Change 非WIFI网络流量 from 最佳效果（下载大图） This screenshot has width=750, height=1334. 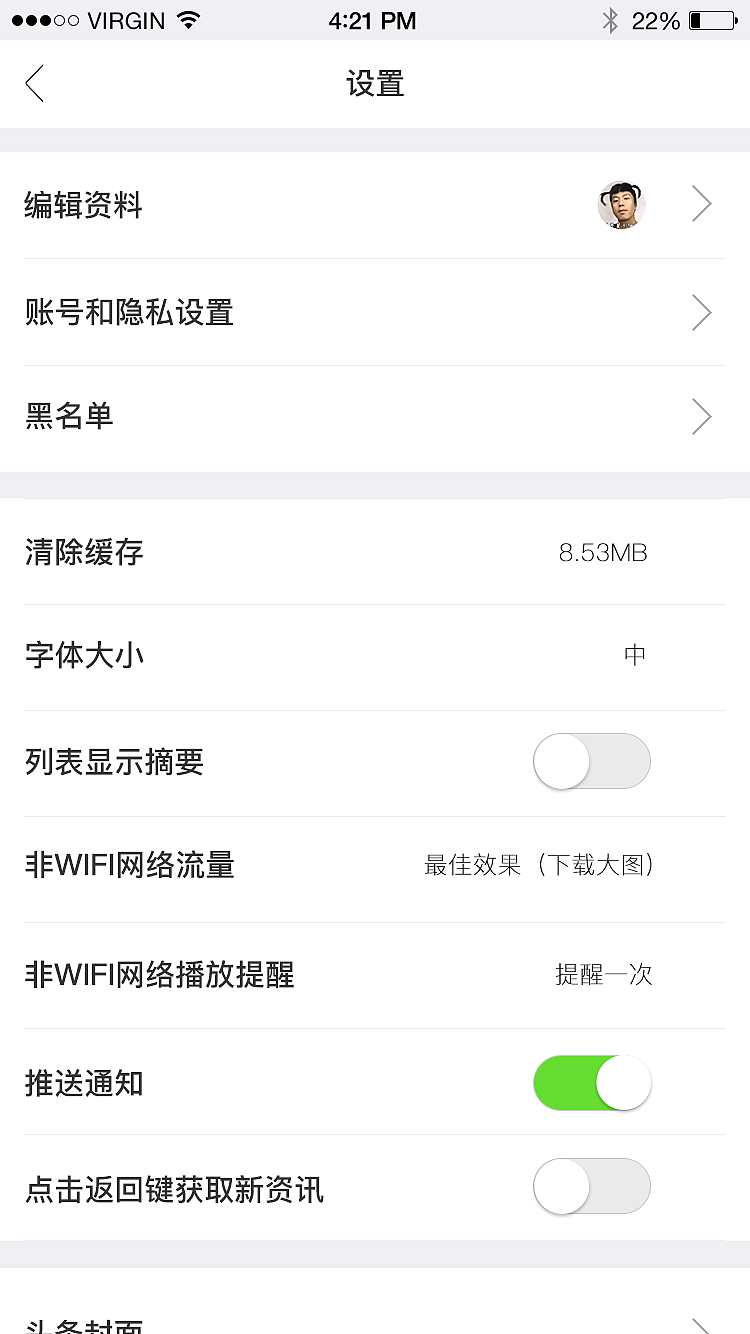click(x=540, y=866)
